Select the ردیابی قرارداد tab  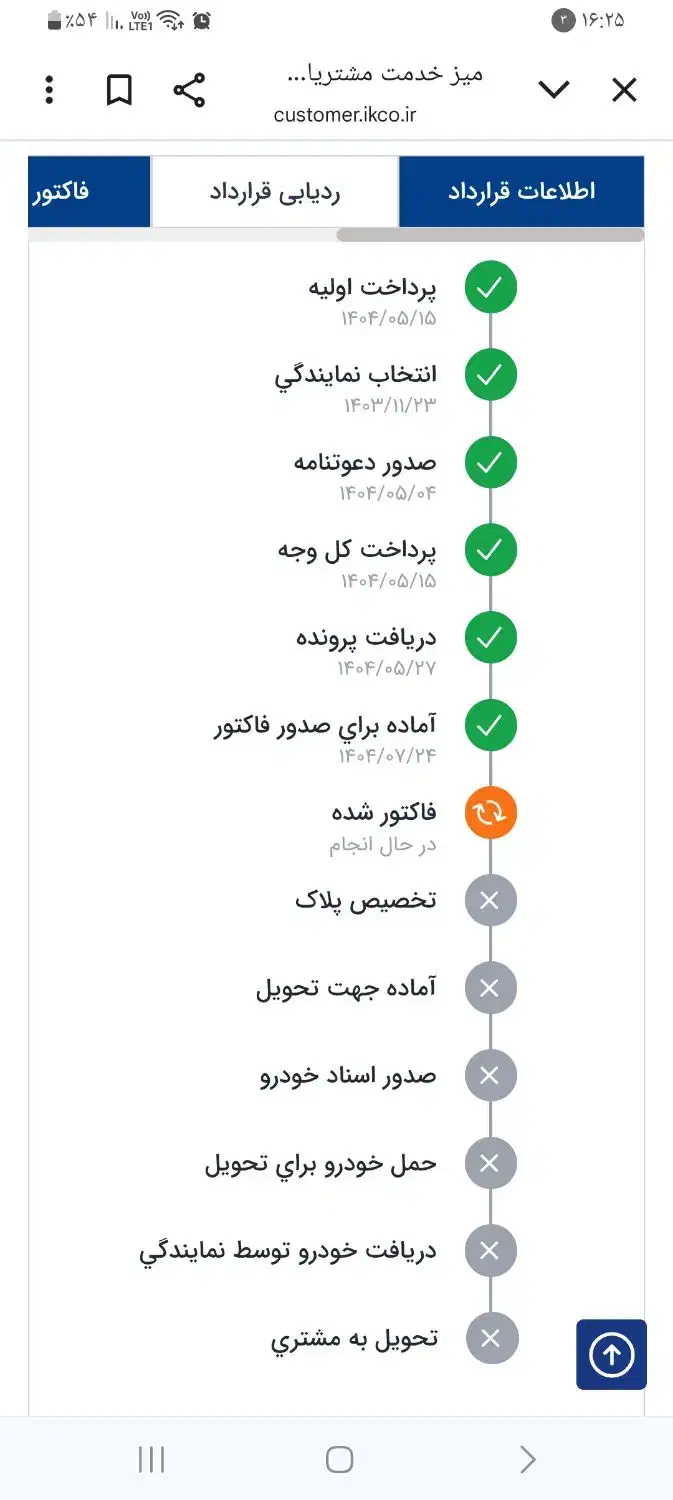275,192
